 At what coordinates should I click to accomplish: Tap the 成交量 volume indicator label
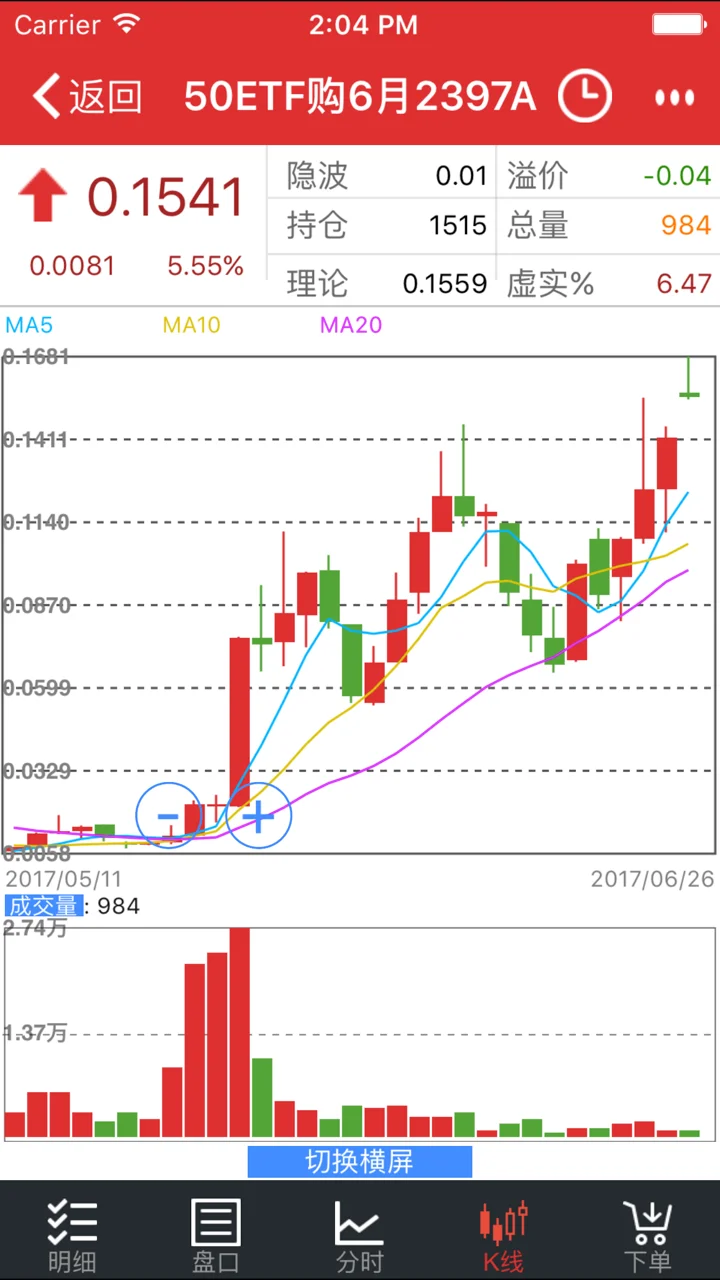pyautogui.click(x=42, y=906)
